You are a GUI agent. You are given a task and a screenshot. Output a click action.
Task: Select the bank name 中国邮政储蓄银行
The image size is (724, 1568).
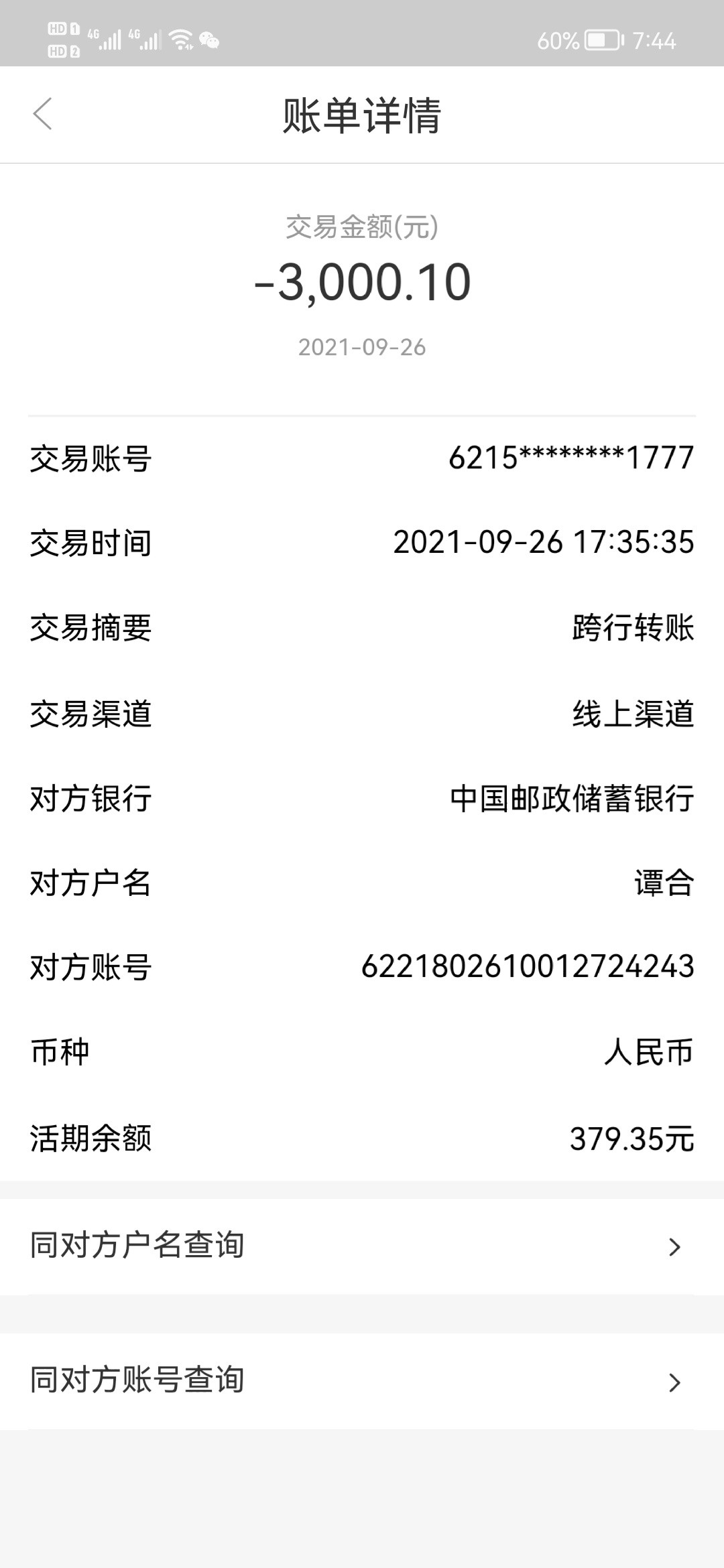click(x=570, y=798)
